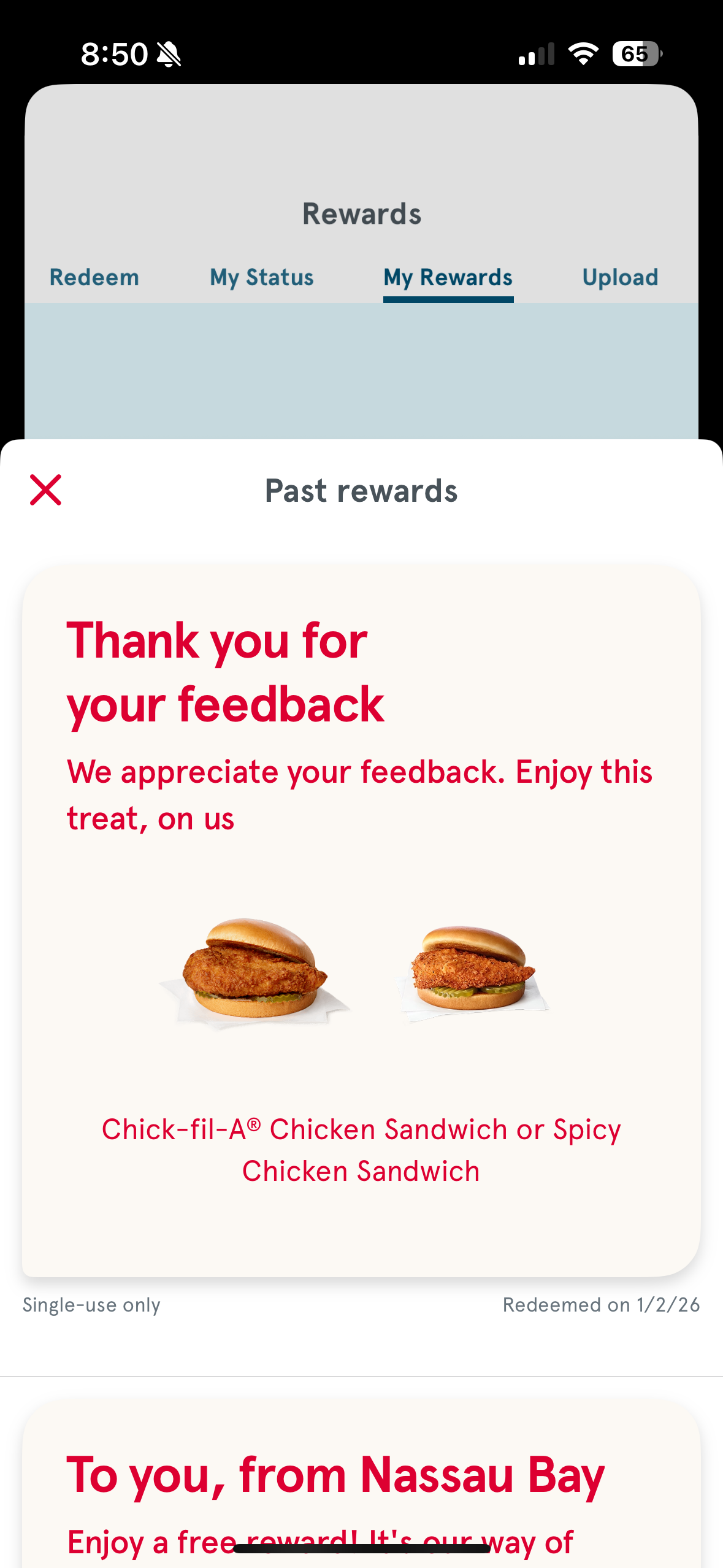Go to the Upload tab

click(x=620, y=277)
